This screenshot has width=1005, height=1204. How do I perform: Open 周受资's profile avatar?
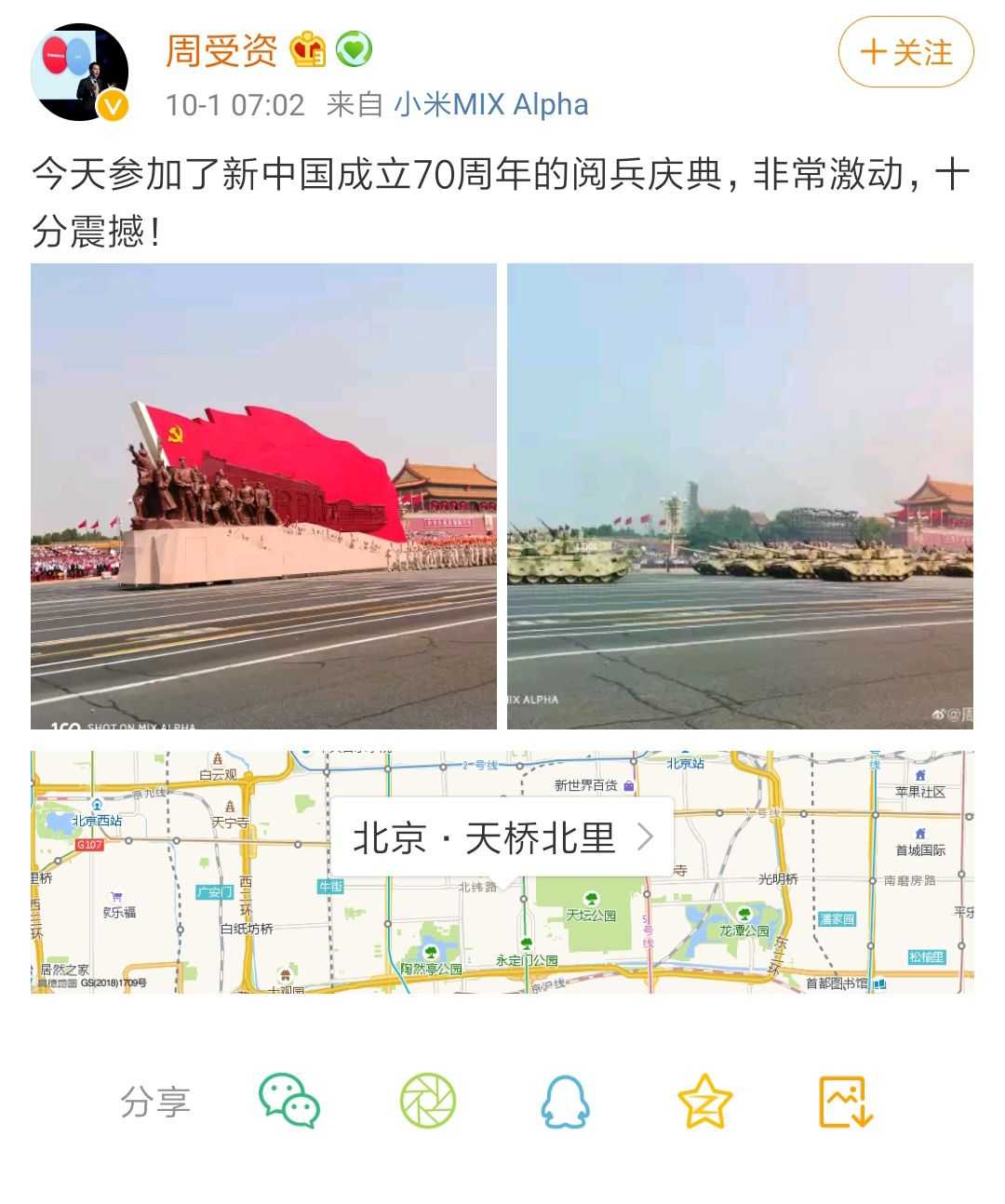[79, 73]
